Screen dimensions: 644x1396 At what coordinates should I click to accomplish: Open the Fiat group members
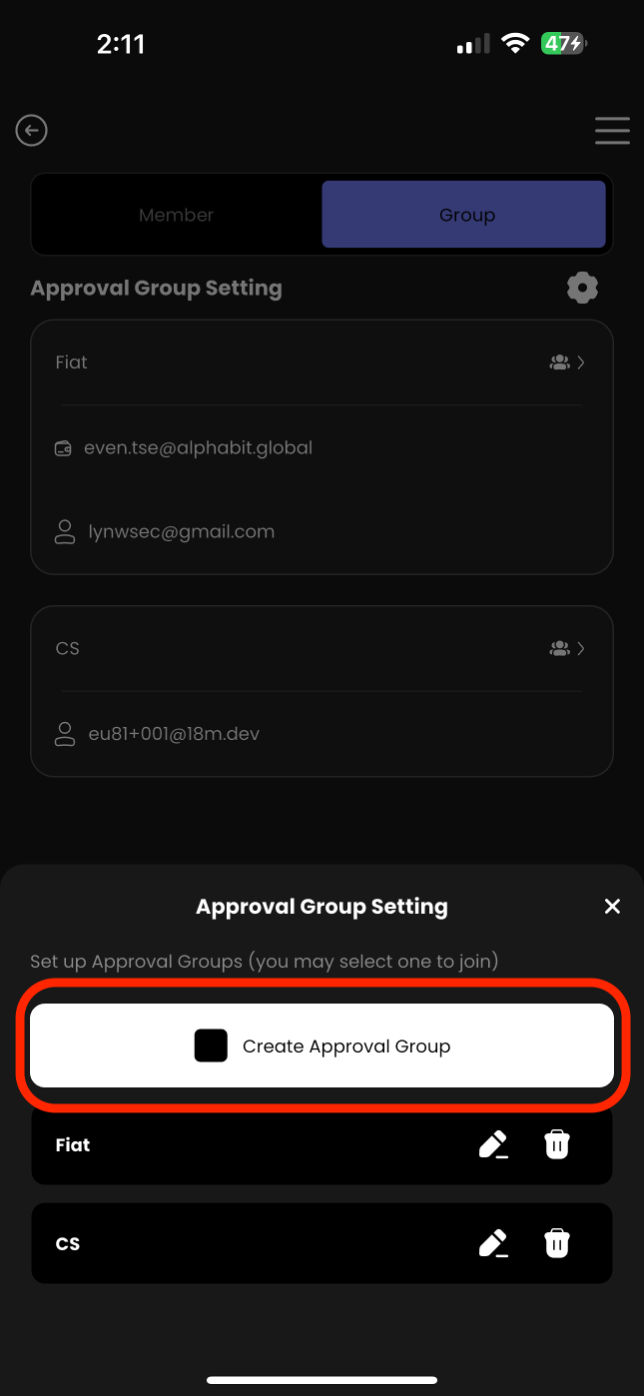point(567,363)
